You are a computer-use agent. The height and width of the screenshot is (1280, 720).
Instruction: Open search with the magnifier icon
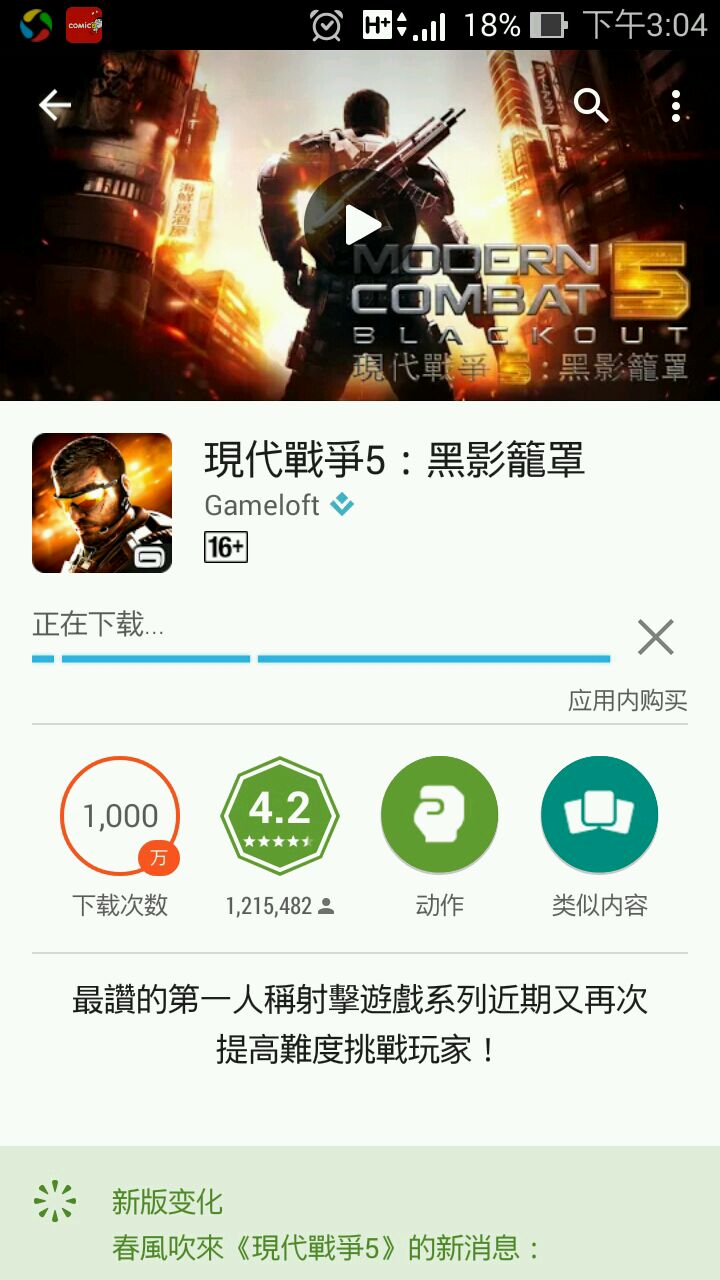[x=591, y=105]
